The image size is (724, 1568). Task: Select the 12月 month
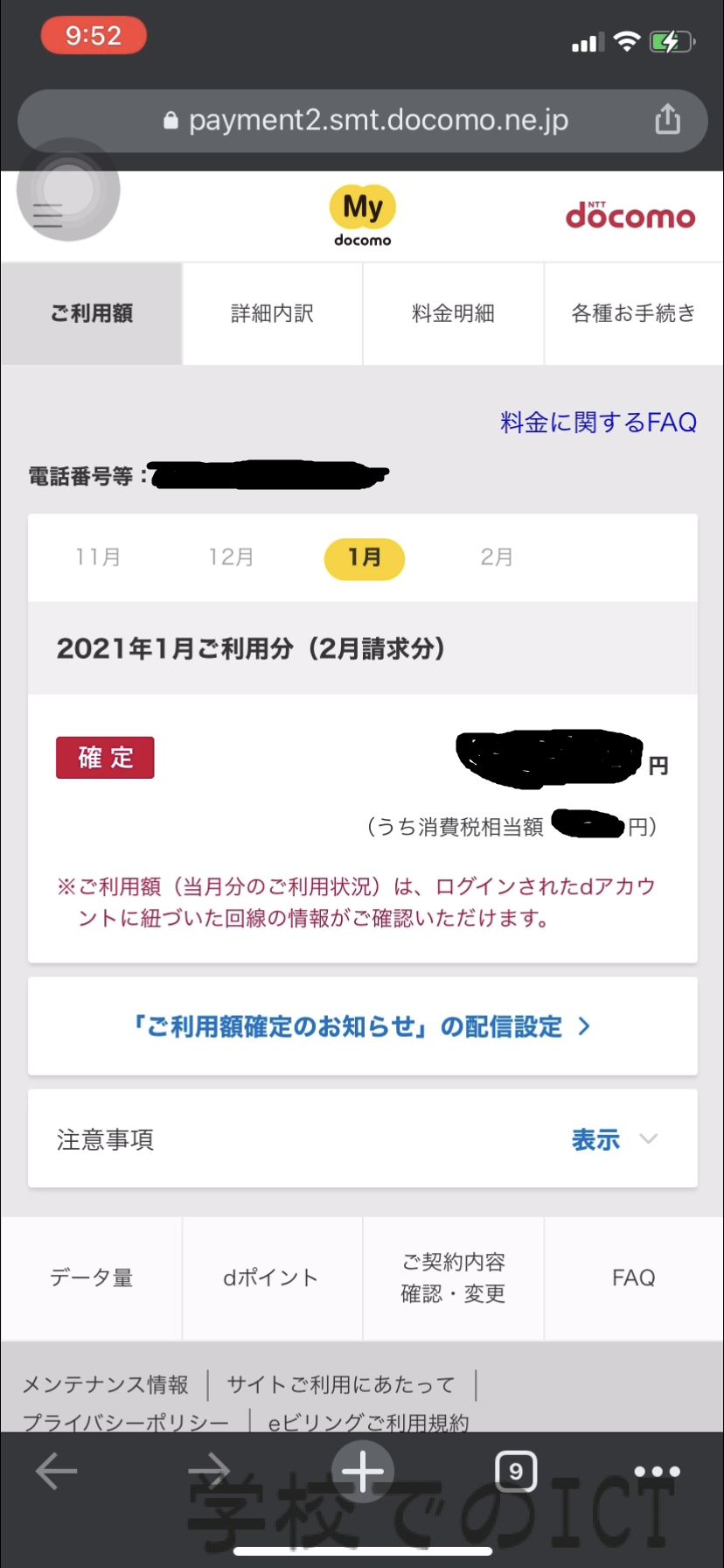[231, 557]
